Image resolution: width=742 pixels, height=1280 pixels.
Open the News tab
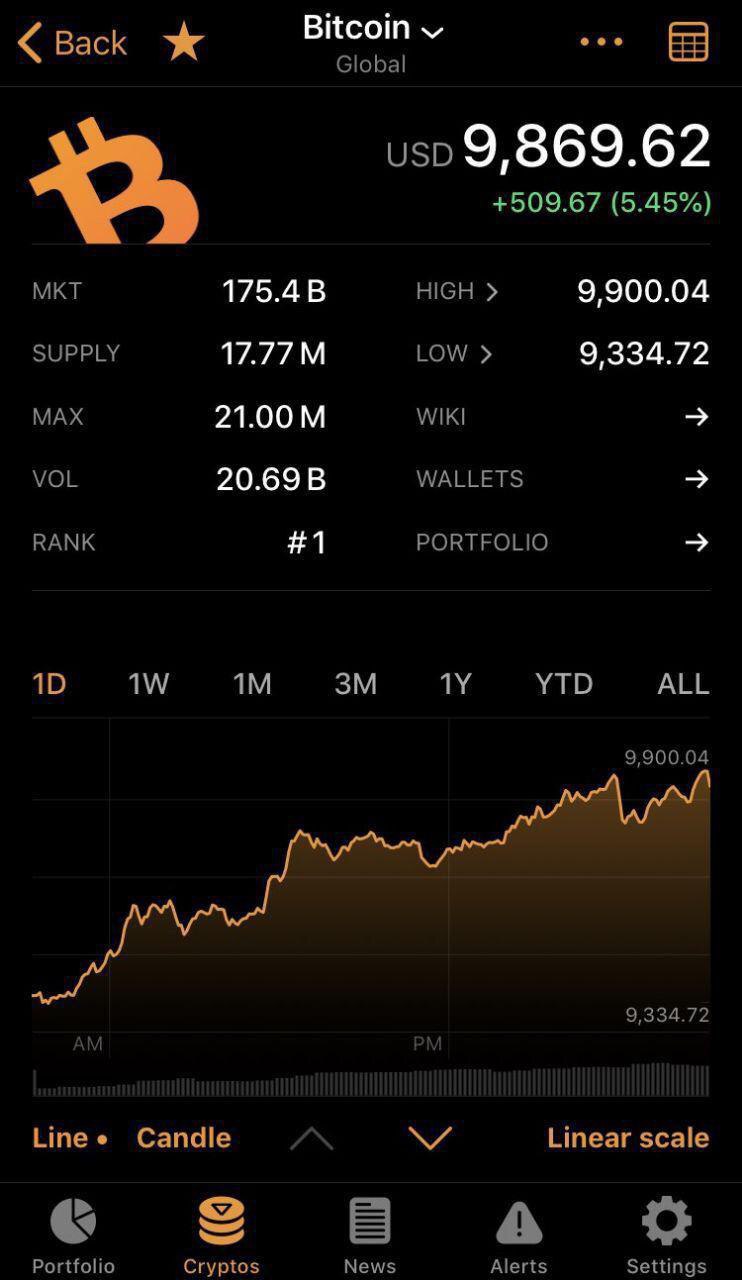(x=370, y=1236)
